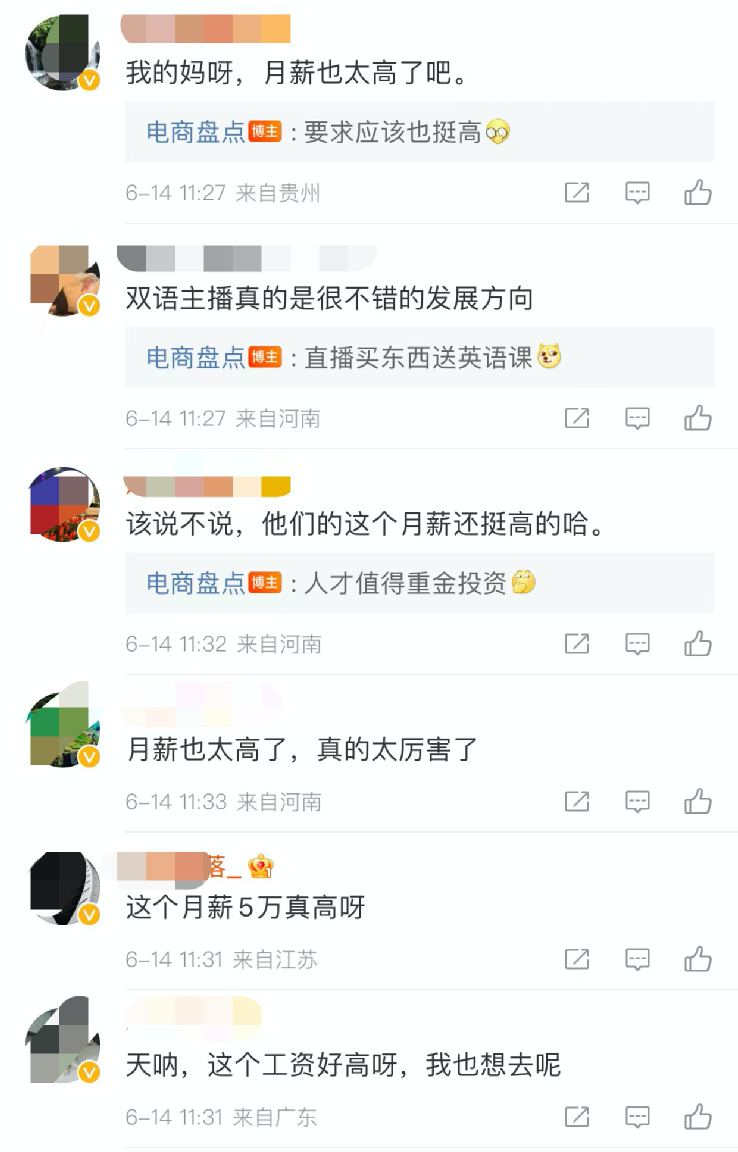Repost the comment '该说不说，他们的这个月薪还挺高的哈'
The height and width of the screenshot is (1152, 738).
click(577, 644)
